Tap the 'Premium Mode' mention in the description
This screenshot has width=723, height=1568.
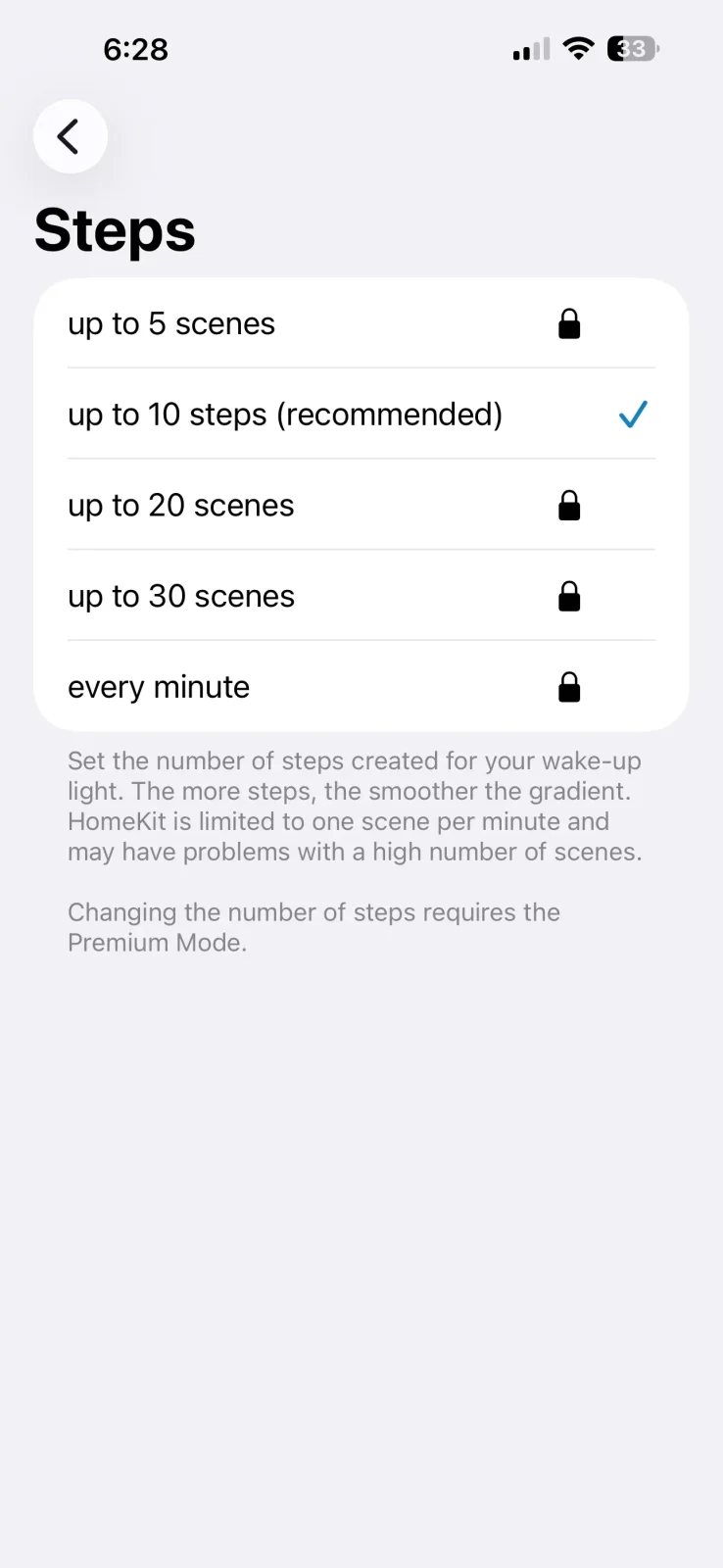(x=158, y=942)
